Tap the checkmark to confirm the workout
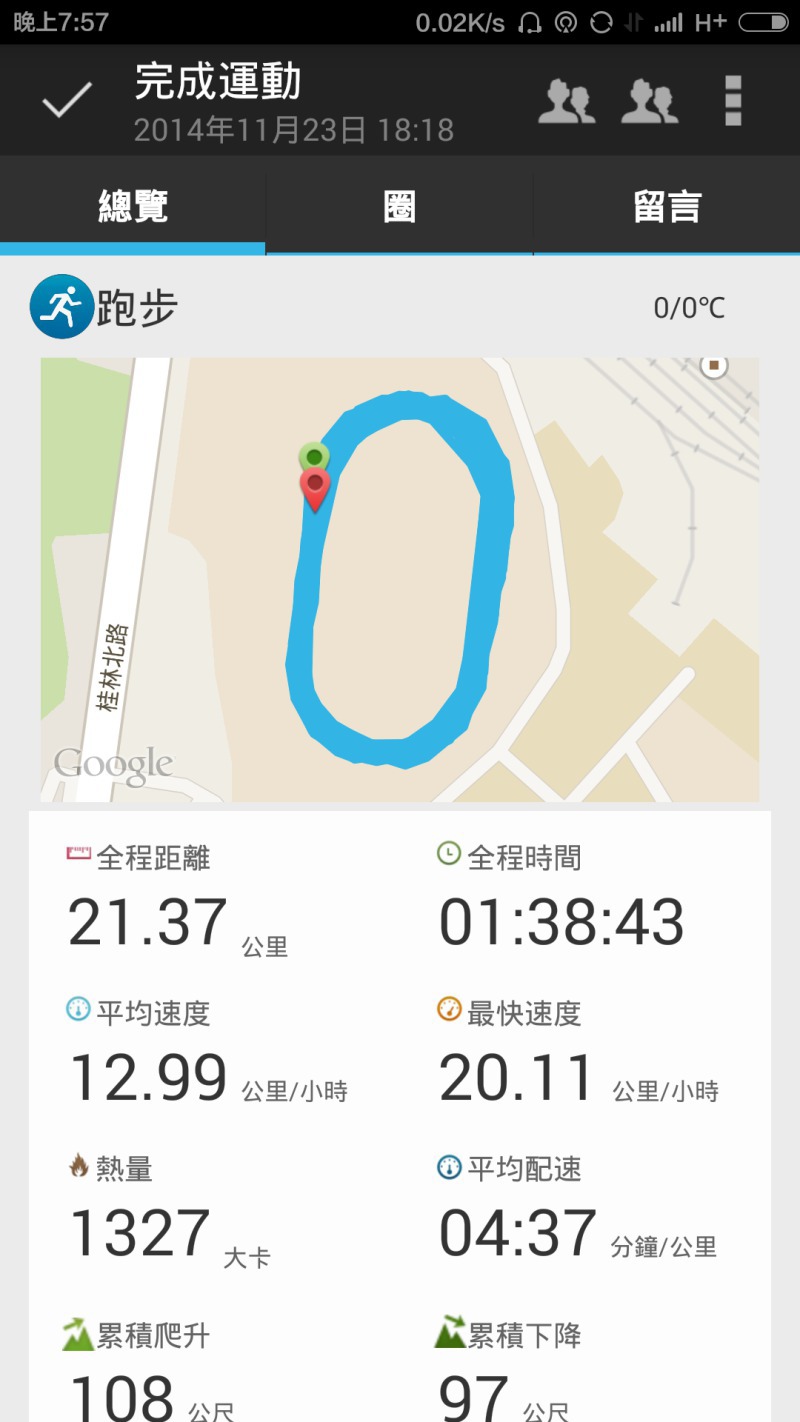Viewport: 800px width, 1422px height. [x=67, y=100]
